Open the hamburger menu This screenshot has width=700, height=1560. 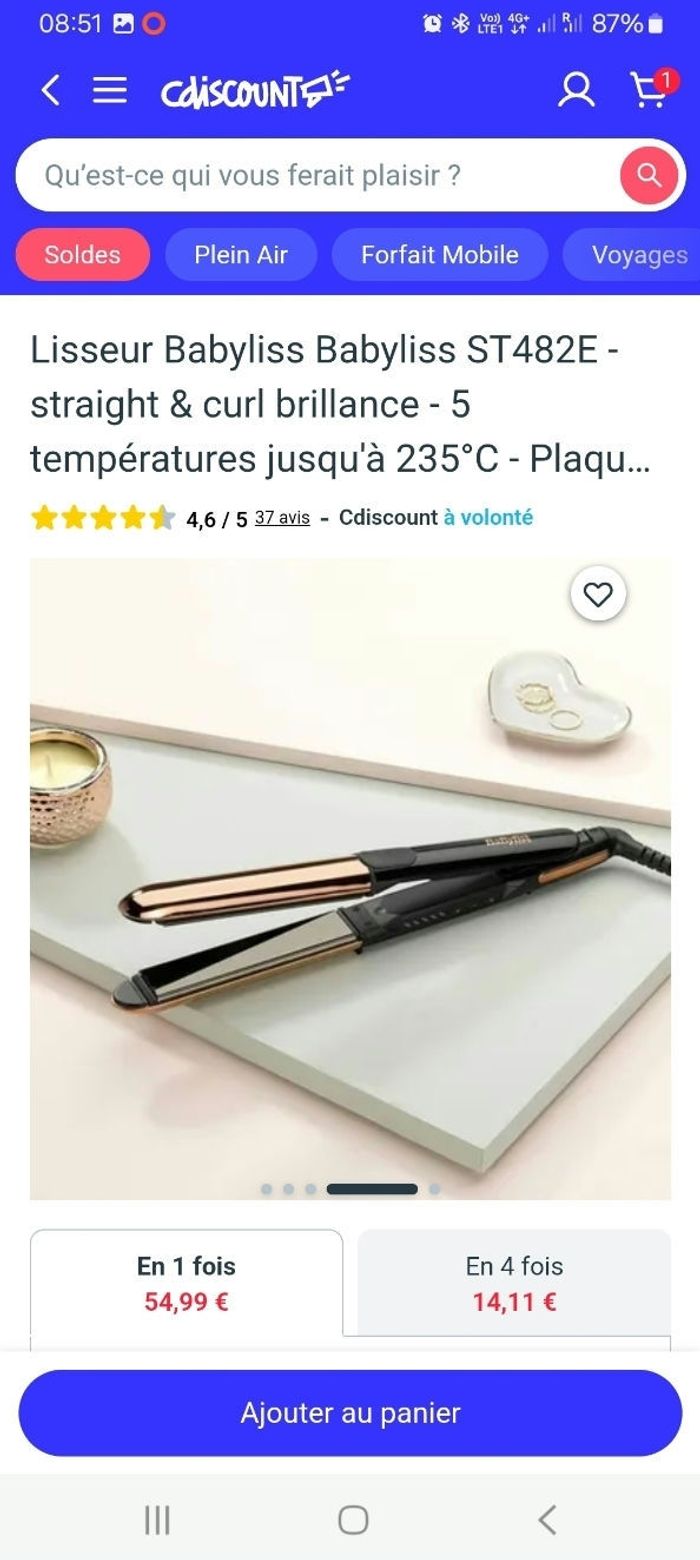click(x=110, y=91)
